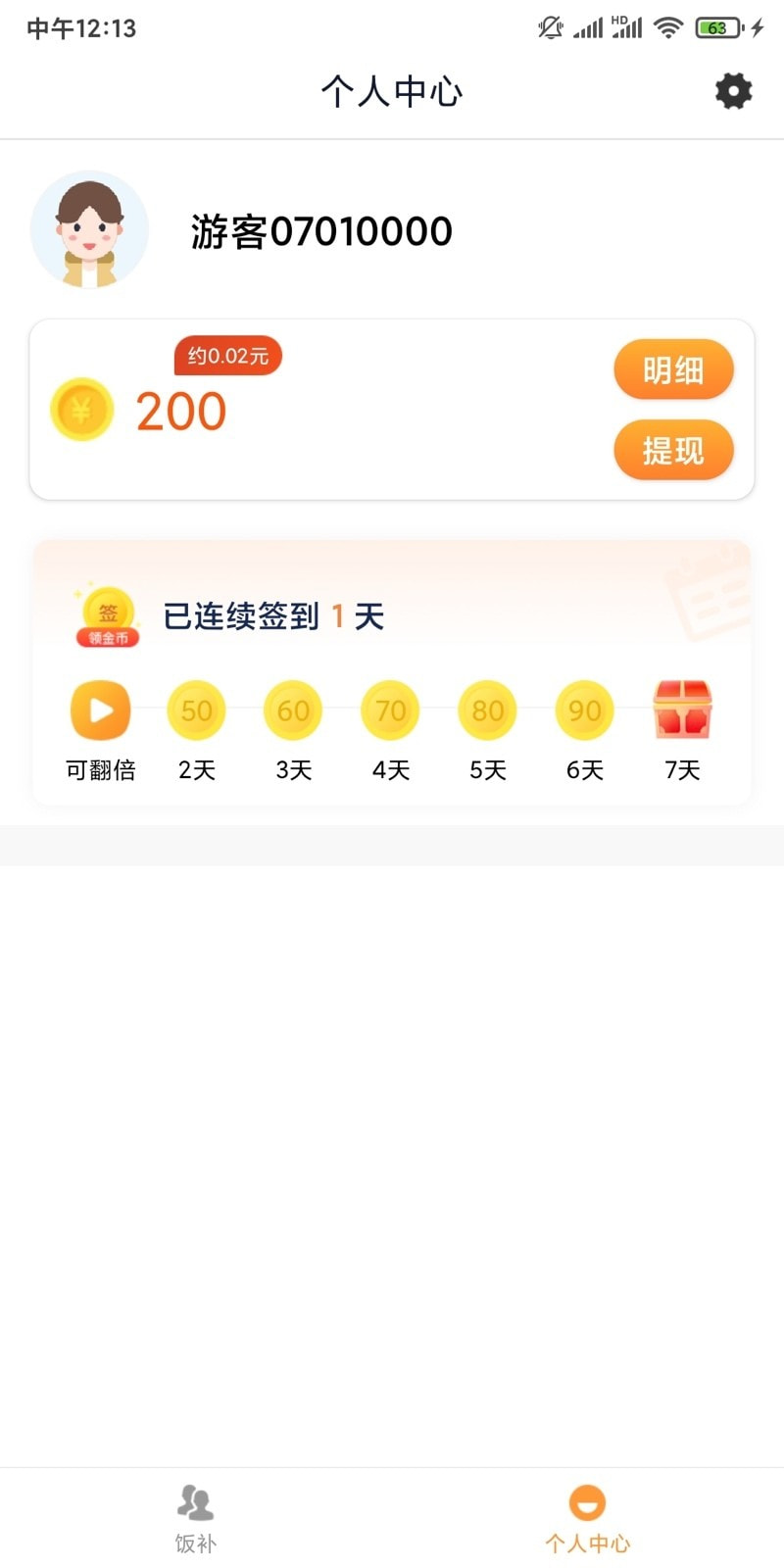Tap the 个人中心 smiley face icon

click(586, 1500)
